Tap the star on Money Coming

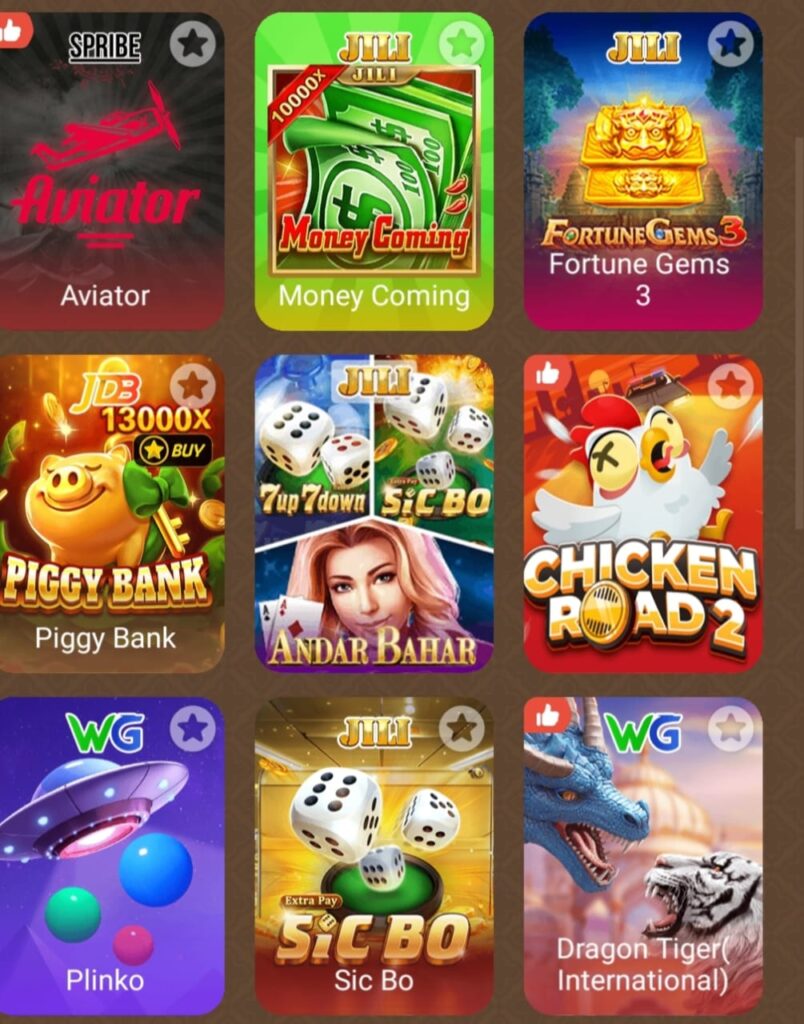[x=461, y=43]
